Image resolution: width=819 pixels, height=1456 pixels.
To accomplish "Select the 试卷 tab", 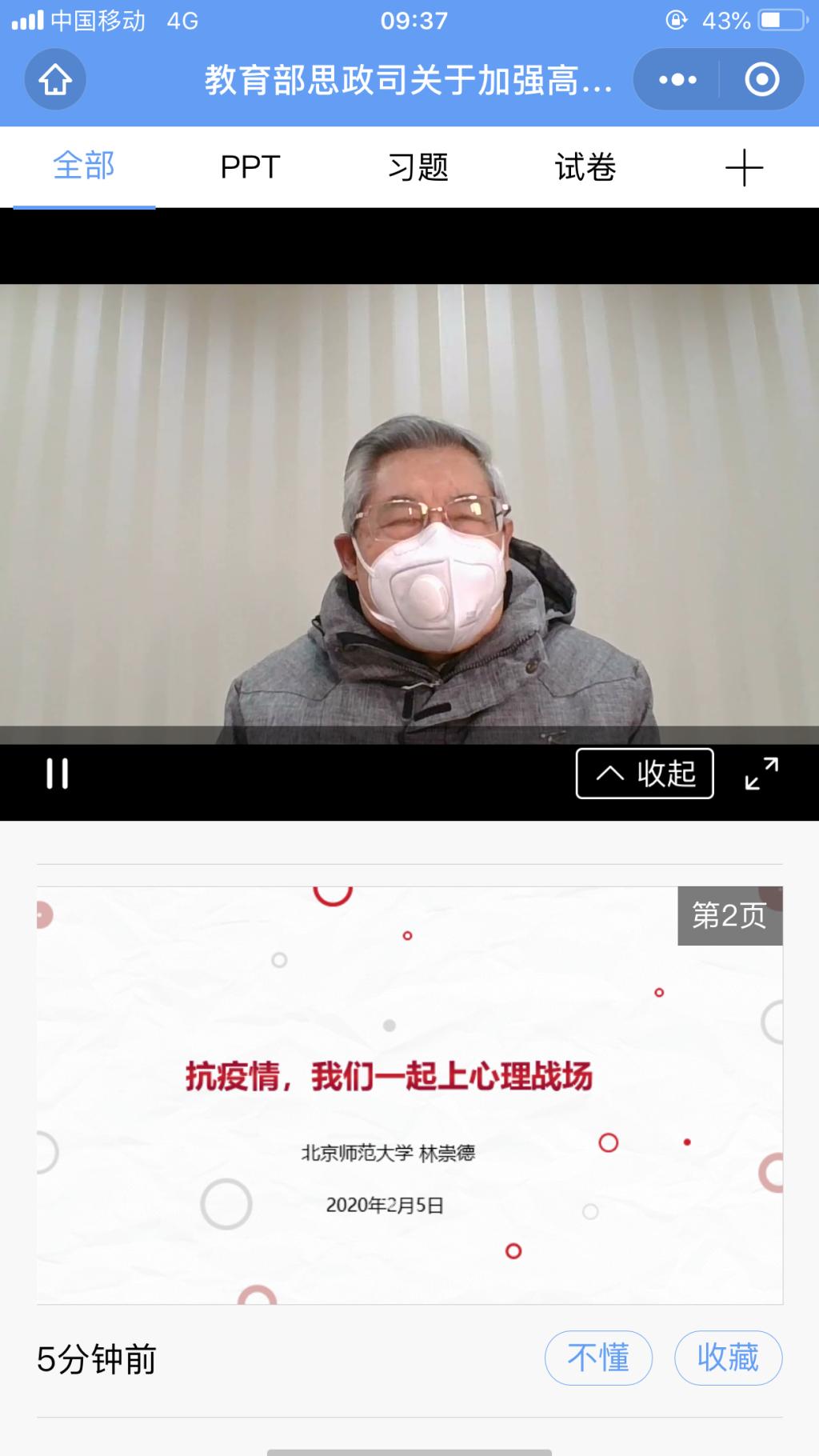I will (585, 167).
